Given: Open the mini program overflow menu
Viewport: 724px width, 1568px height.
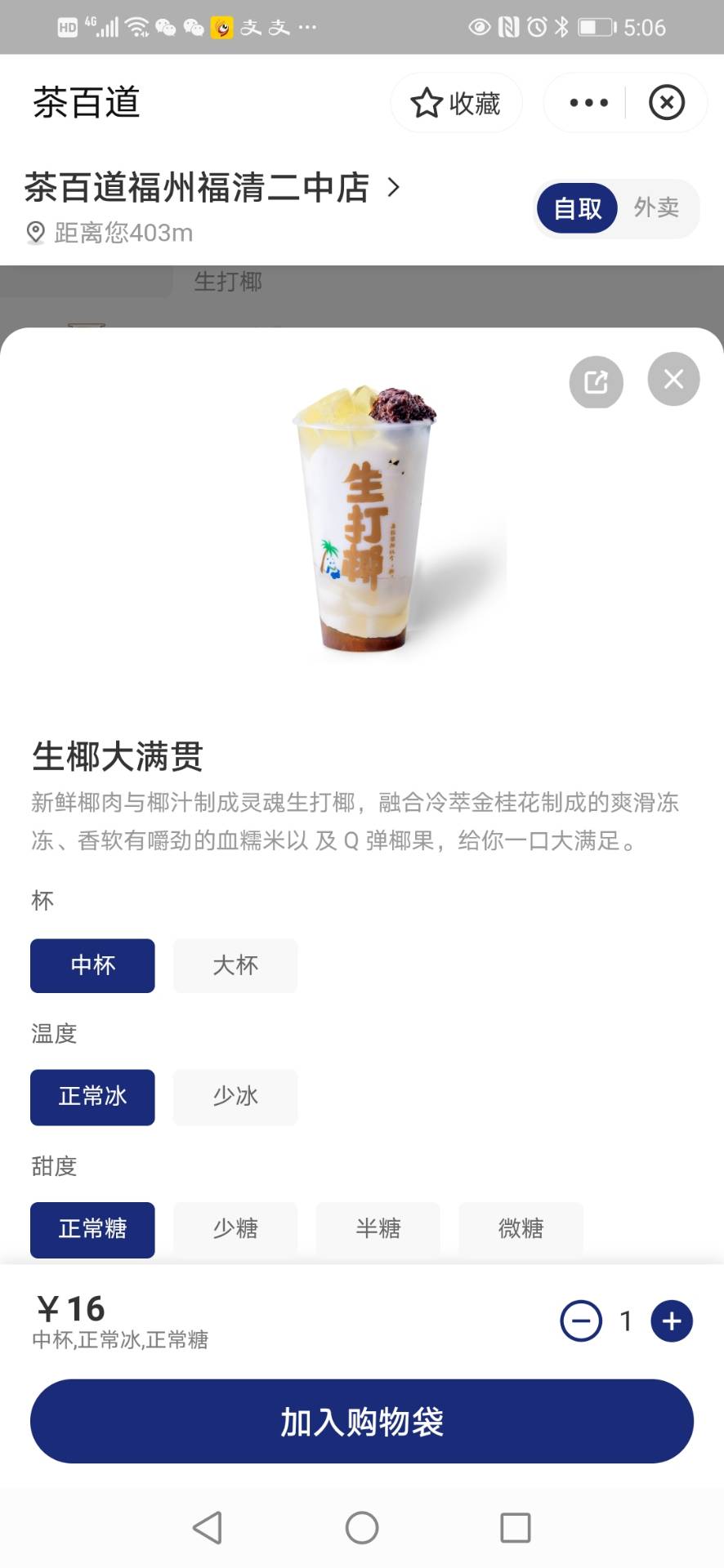Looking at the screenshot, I should [588, 103].
